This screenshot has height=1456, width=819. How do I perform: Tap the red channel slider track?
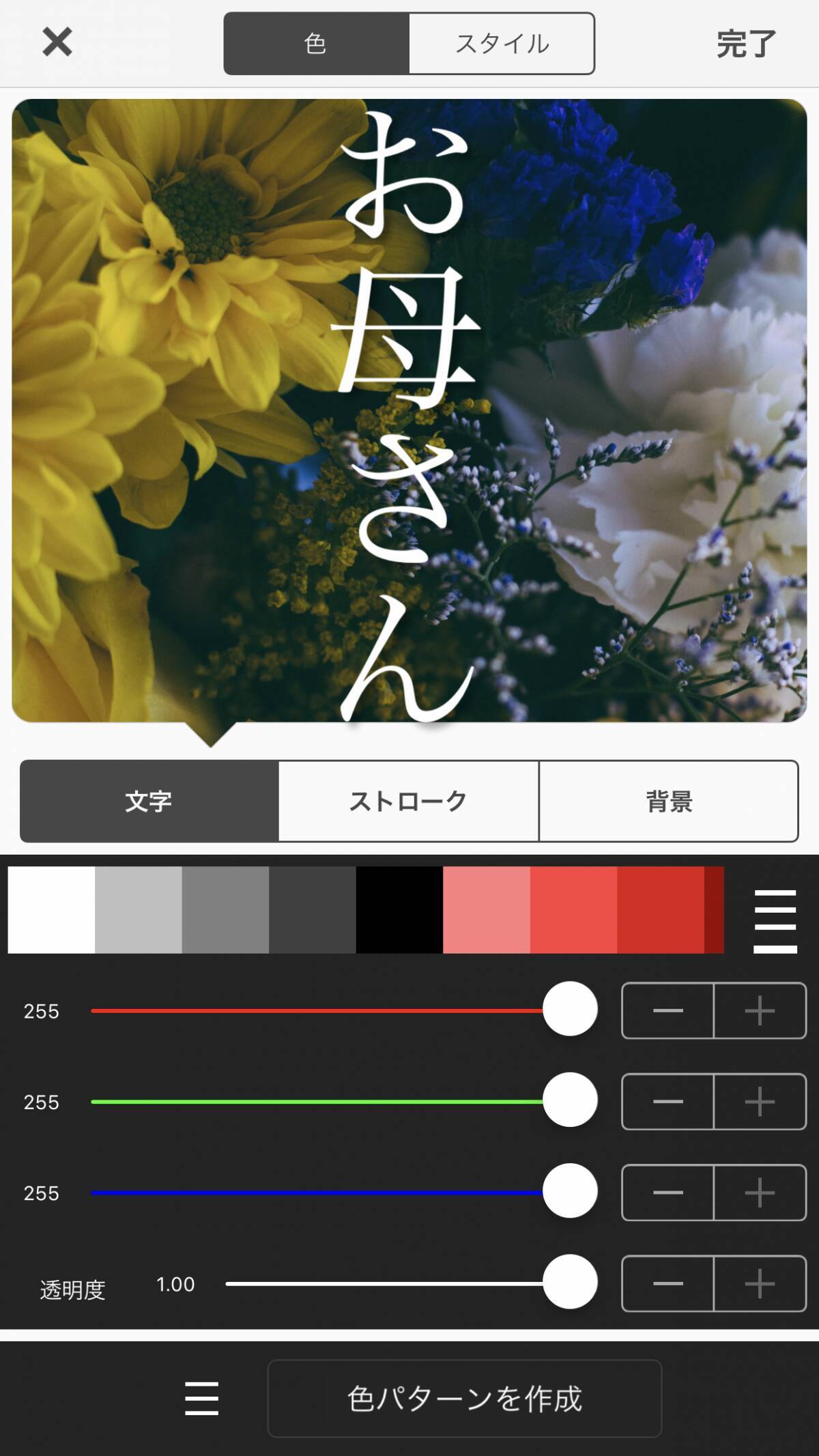314,1011
